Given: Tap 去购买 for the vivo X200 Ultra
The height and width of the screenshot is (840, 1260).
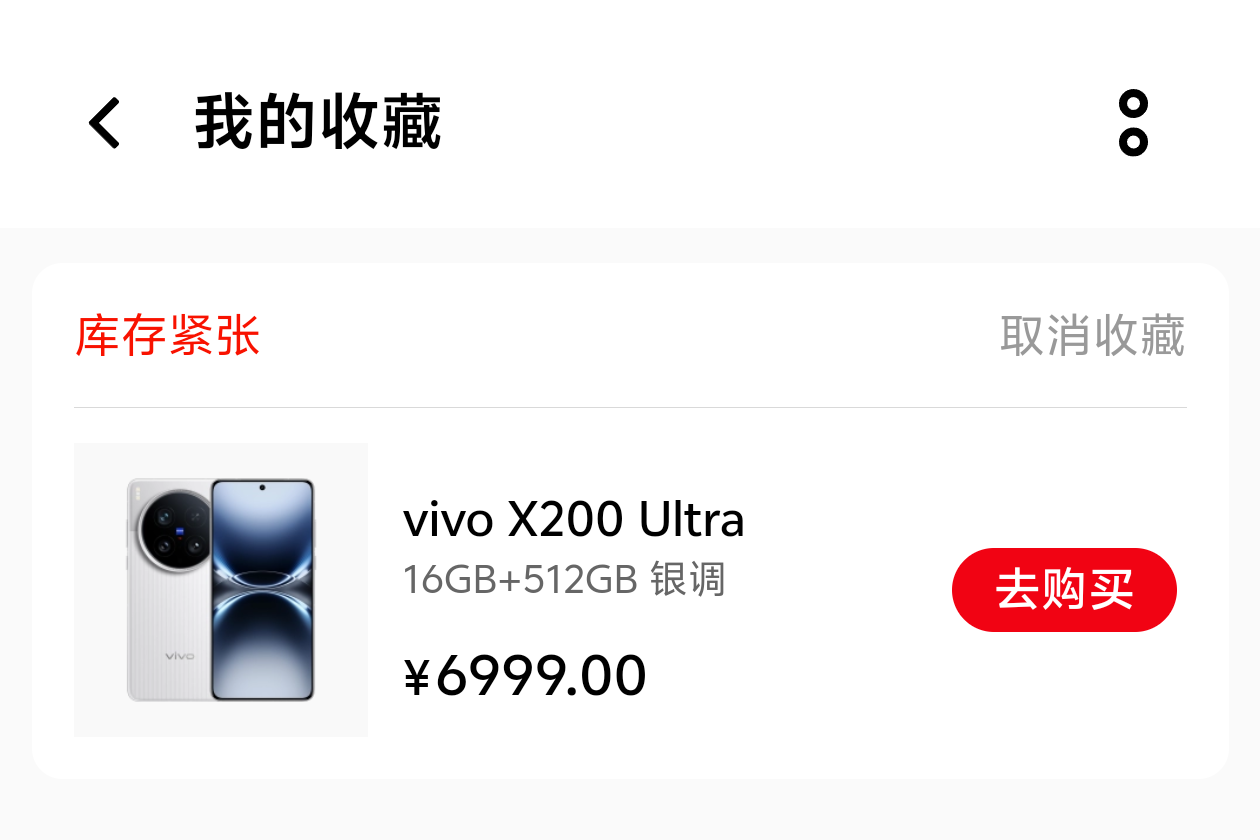Looking at the screenshot, I should click(x=1064, y=590).
